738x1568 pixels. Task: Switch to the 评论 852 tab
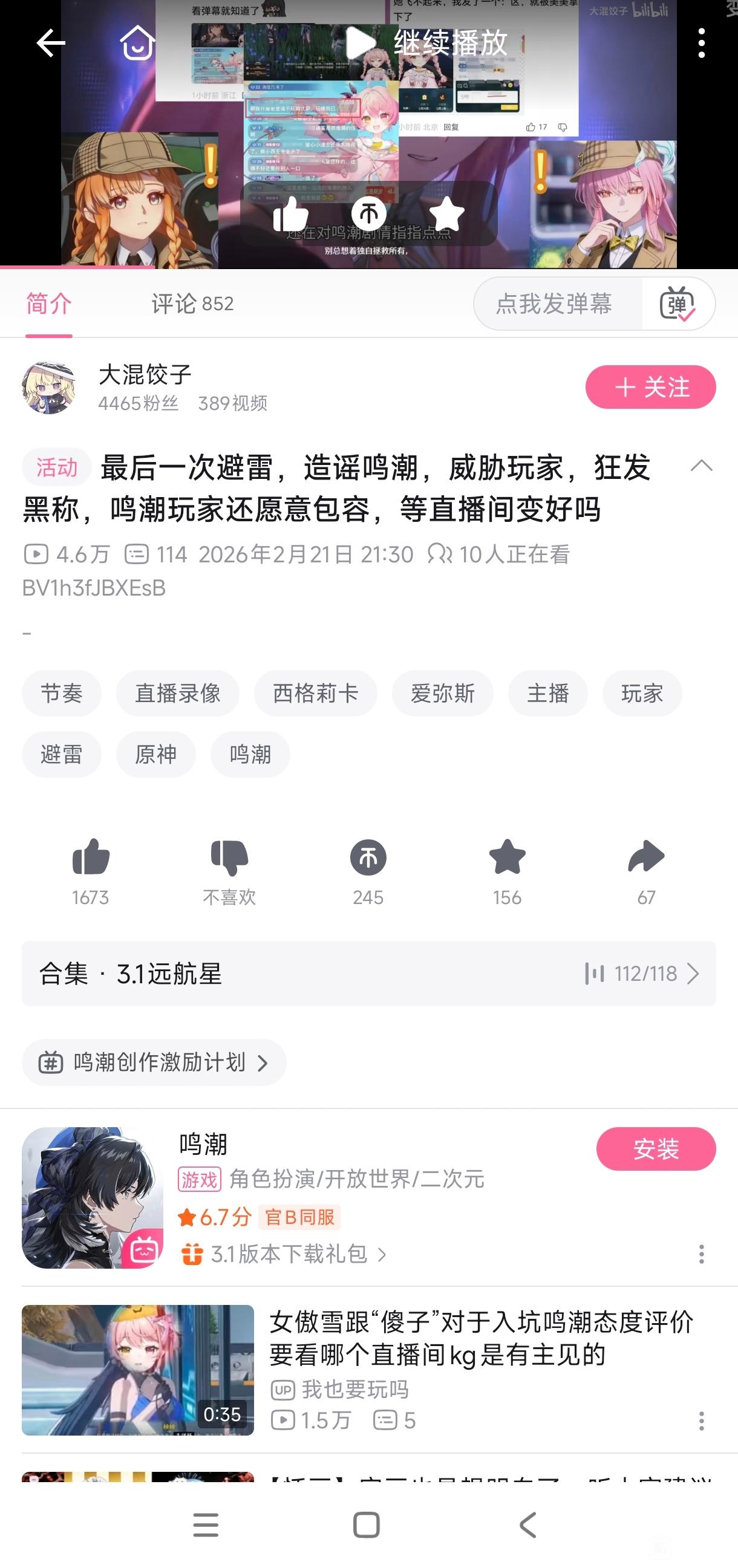pos(192,303)
